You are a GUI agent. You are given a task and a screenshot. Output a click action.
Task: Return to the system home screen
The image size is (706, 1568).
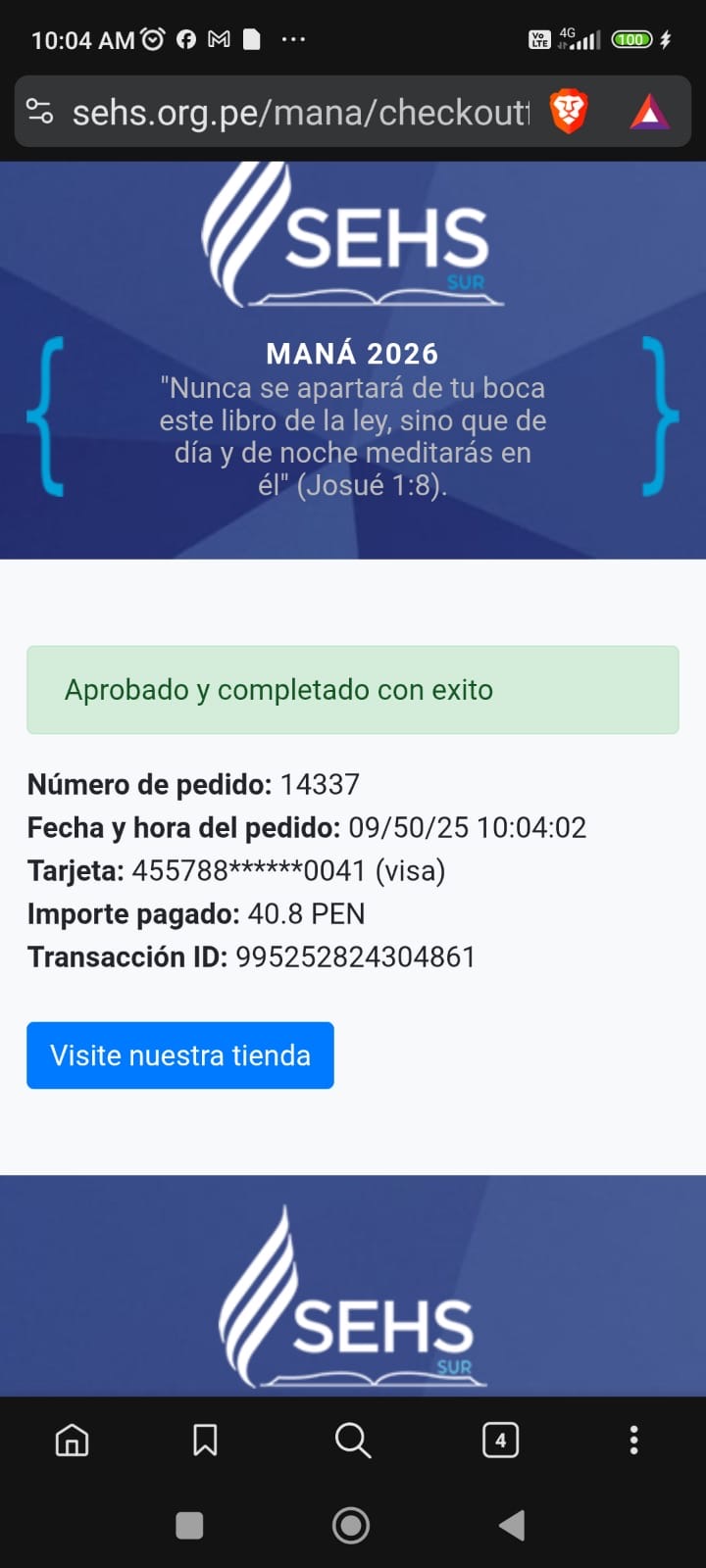point(351,1525)
